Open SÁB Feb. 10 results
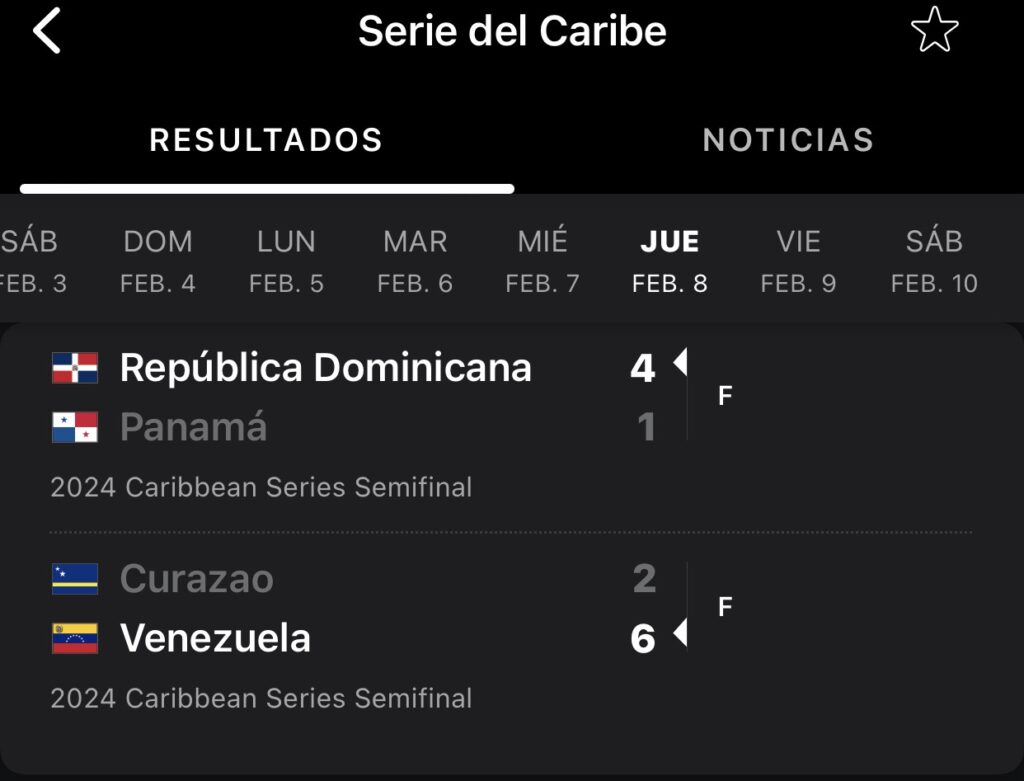The height and width of the screenshot is (781, 1024). click(934, 261)
